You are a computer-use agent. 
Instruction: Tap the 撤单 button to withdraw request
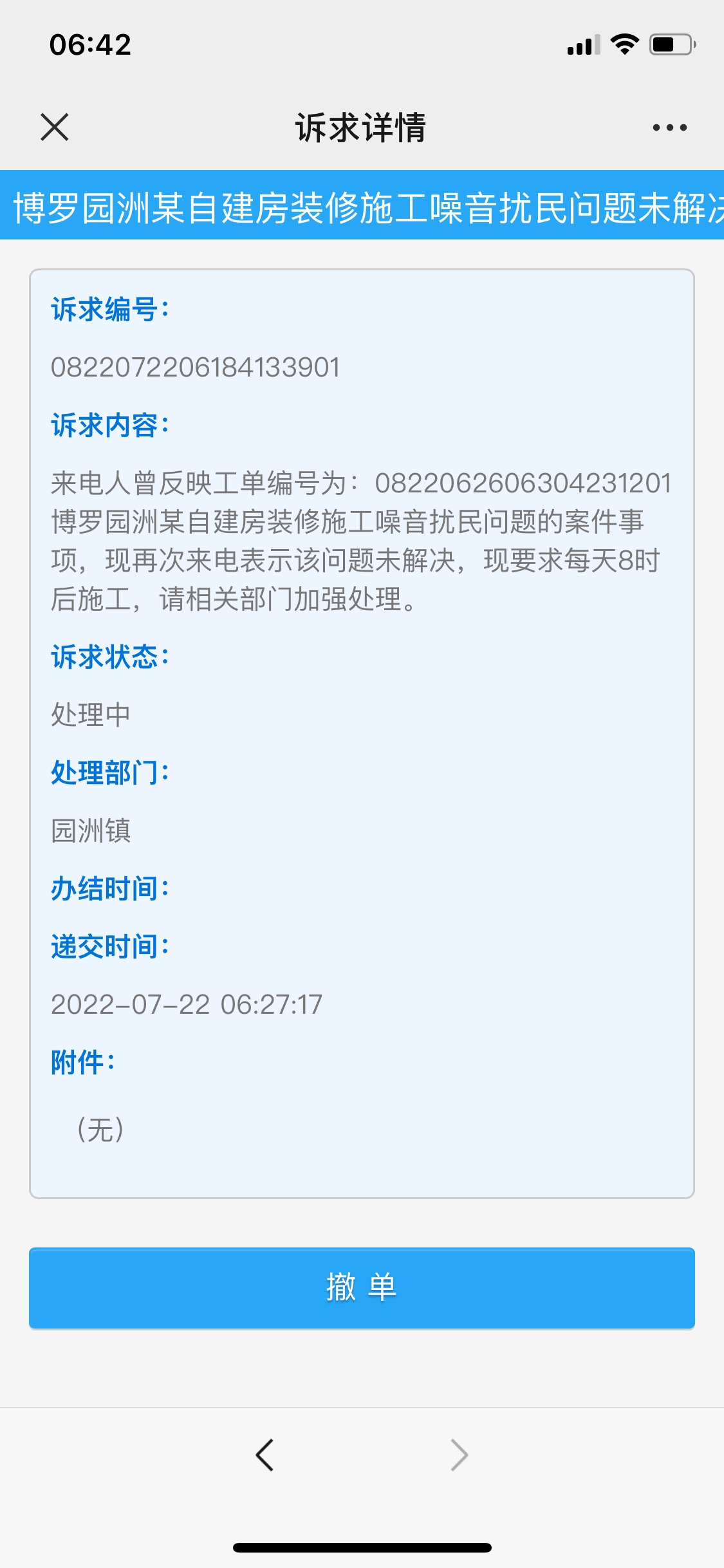(362, 1287)
